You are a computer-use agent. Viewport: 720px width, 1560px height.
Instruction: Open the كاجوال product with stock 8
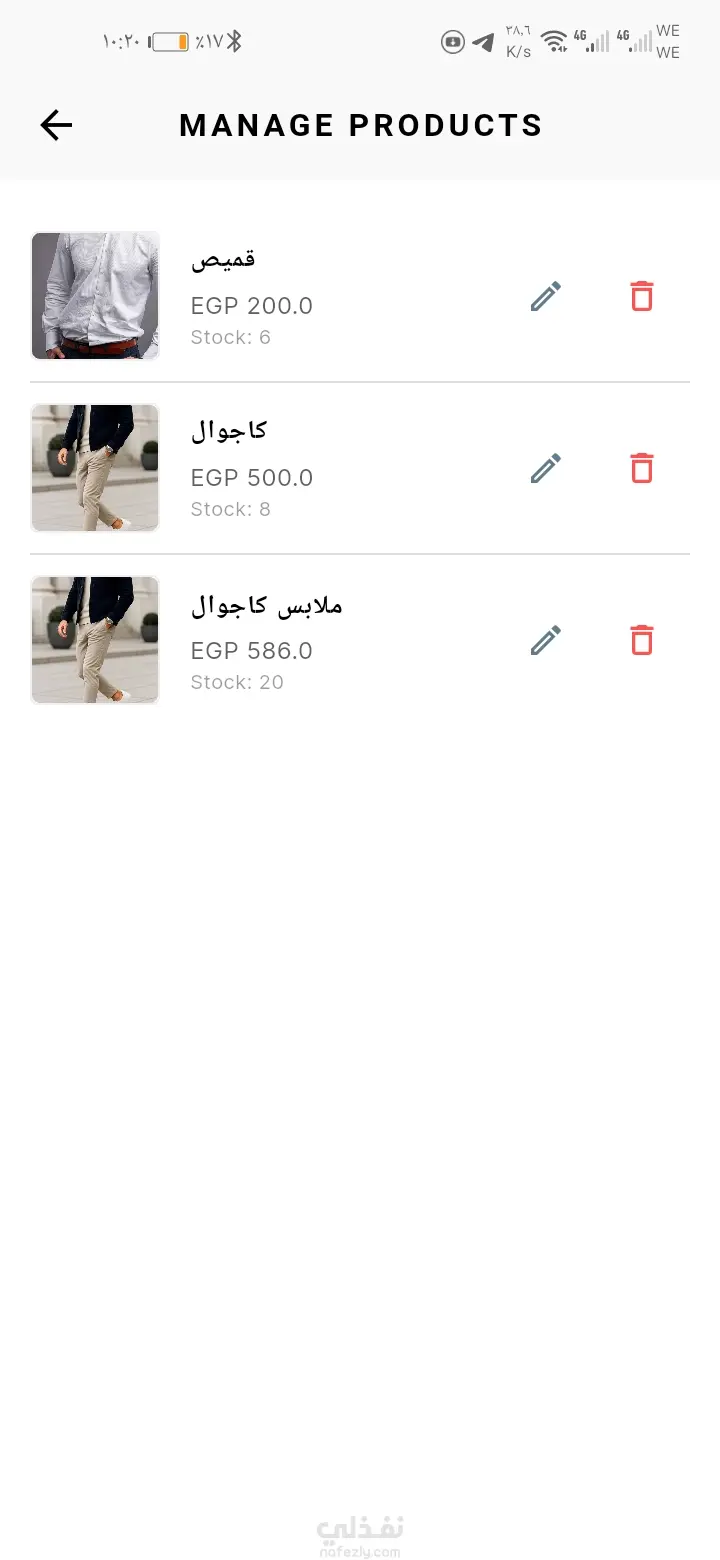tap(300, 468)
